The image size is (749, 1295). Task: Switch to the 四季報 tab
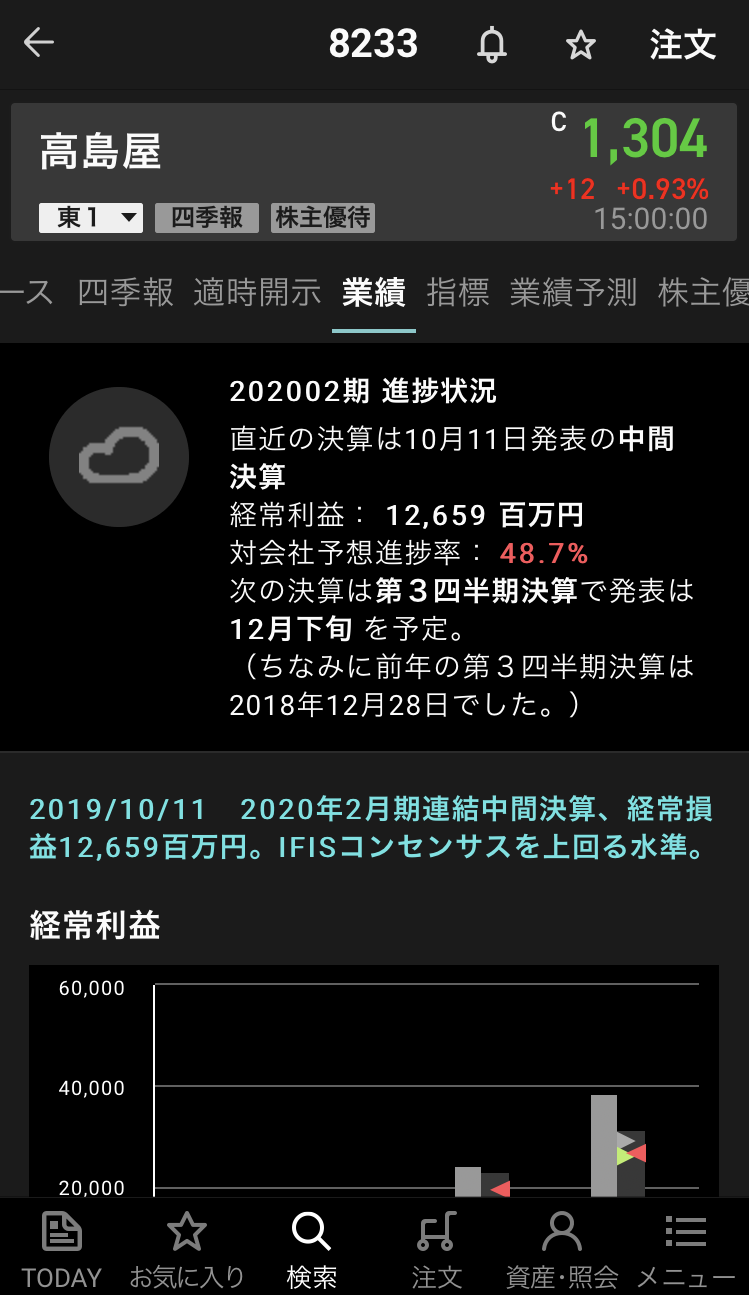click(x=126, y=293)
